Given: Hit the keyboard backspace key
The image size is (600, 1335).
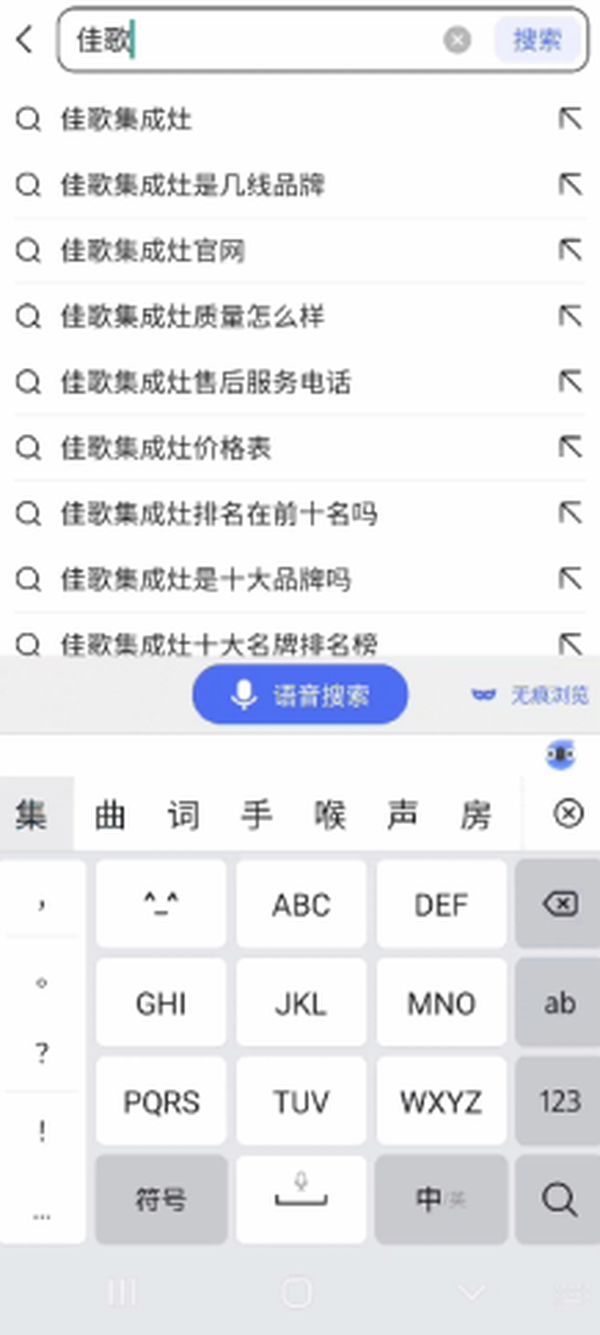Looking at the screenshot, I should pos(558,905).
